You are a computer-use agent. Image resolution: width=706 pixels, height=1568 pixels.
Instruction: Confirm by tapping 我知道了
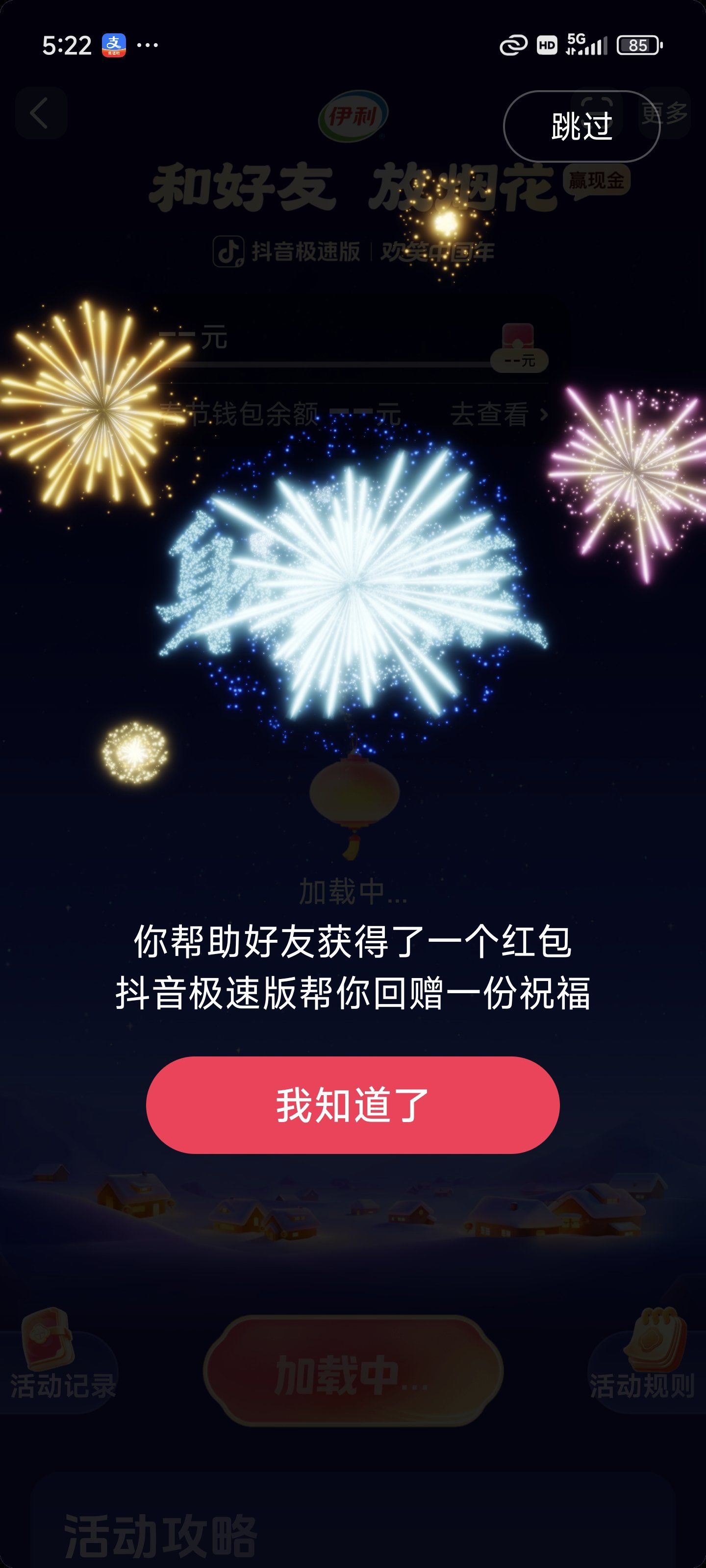[353, 1104]
